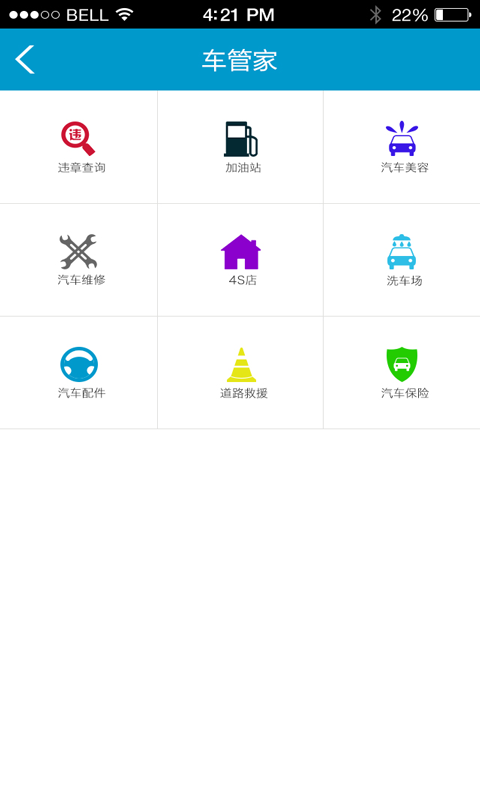Viewport: 480px width, 800px height.
Task: Select 汽车配件 car parts
Action: pos(79,373)
